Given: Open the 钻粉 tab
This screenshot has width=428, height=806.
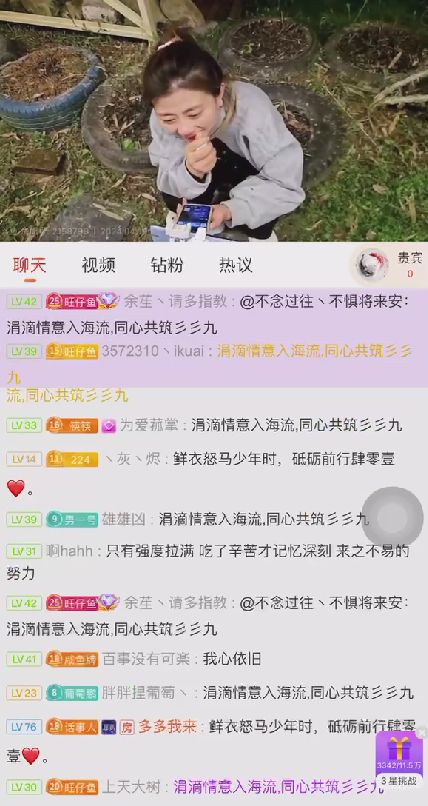Looking at the screenshot, I should pos(167,265).
